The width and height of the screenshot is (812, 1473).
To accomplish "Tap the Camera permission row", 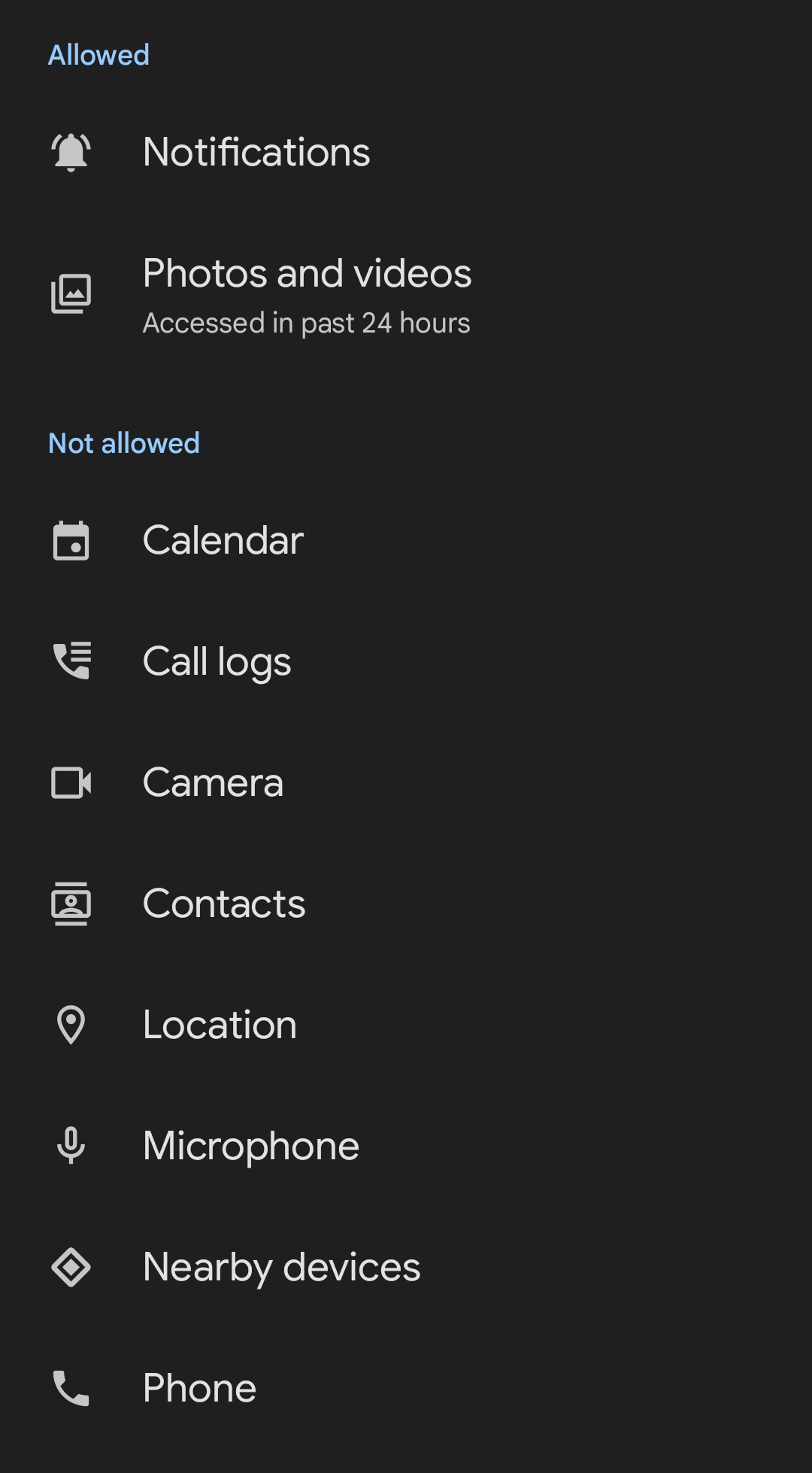I will pos(213,782).
